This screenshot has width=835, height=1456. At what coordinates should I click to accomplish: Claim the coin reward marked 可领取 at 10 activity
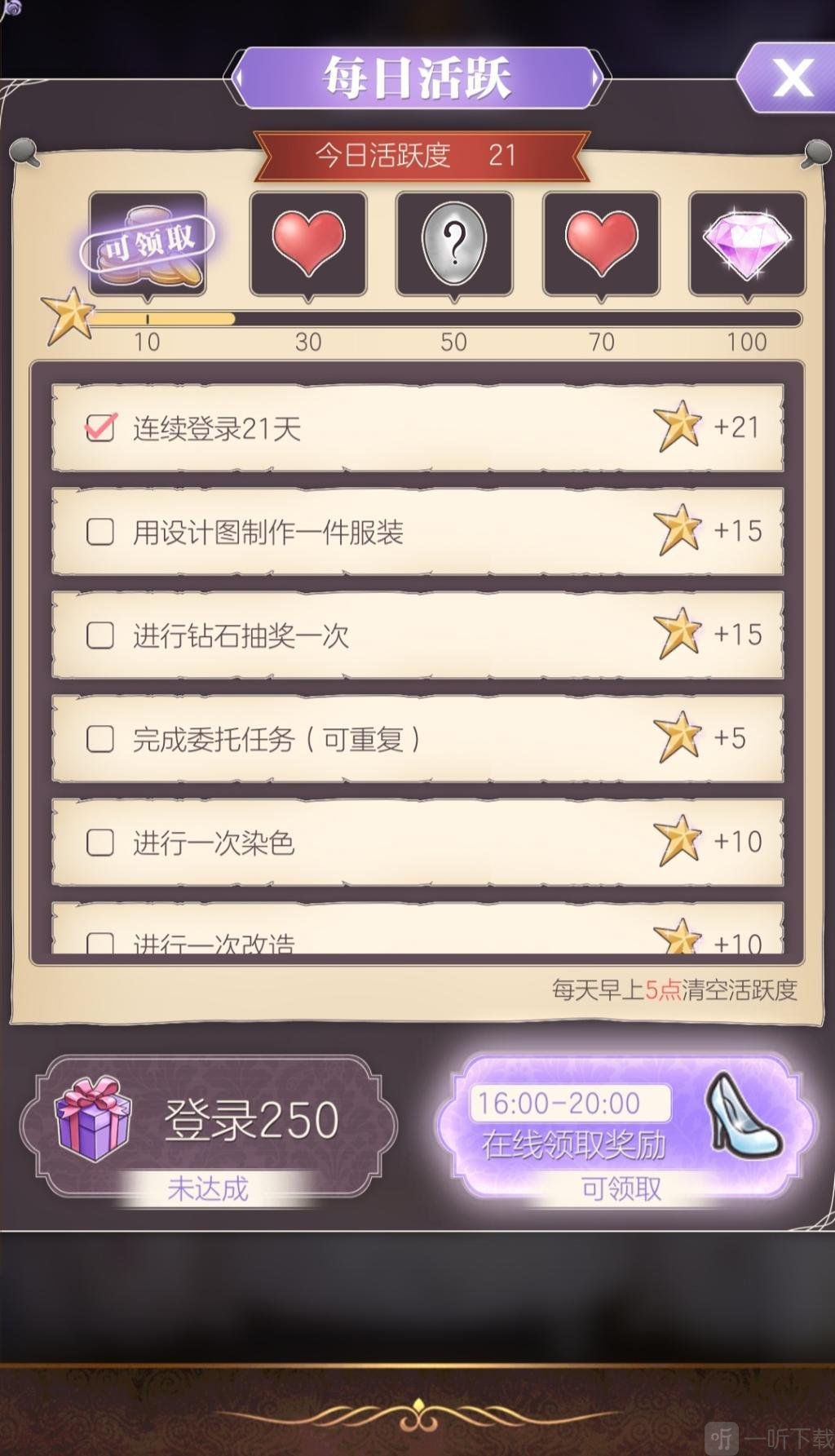(149, 243)
